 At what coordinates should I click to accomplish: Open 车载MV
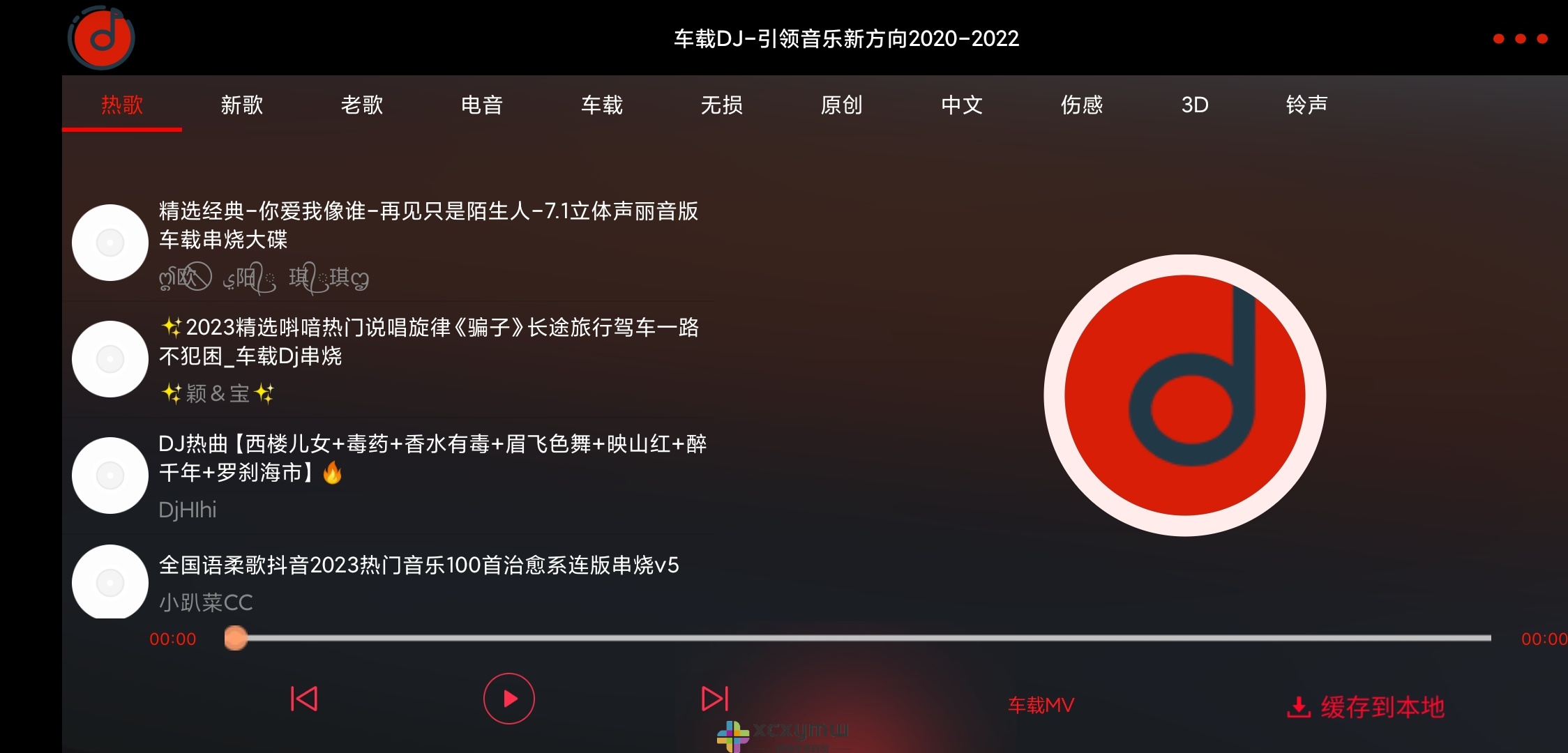click(1041, 706)
